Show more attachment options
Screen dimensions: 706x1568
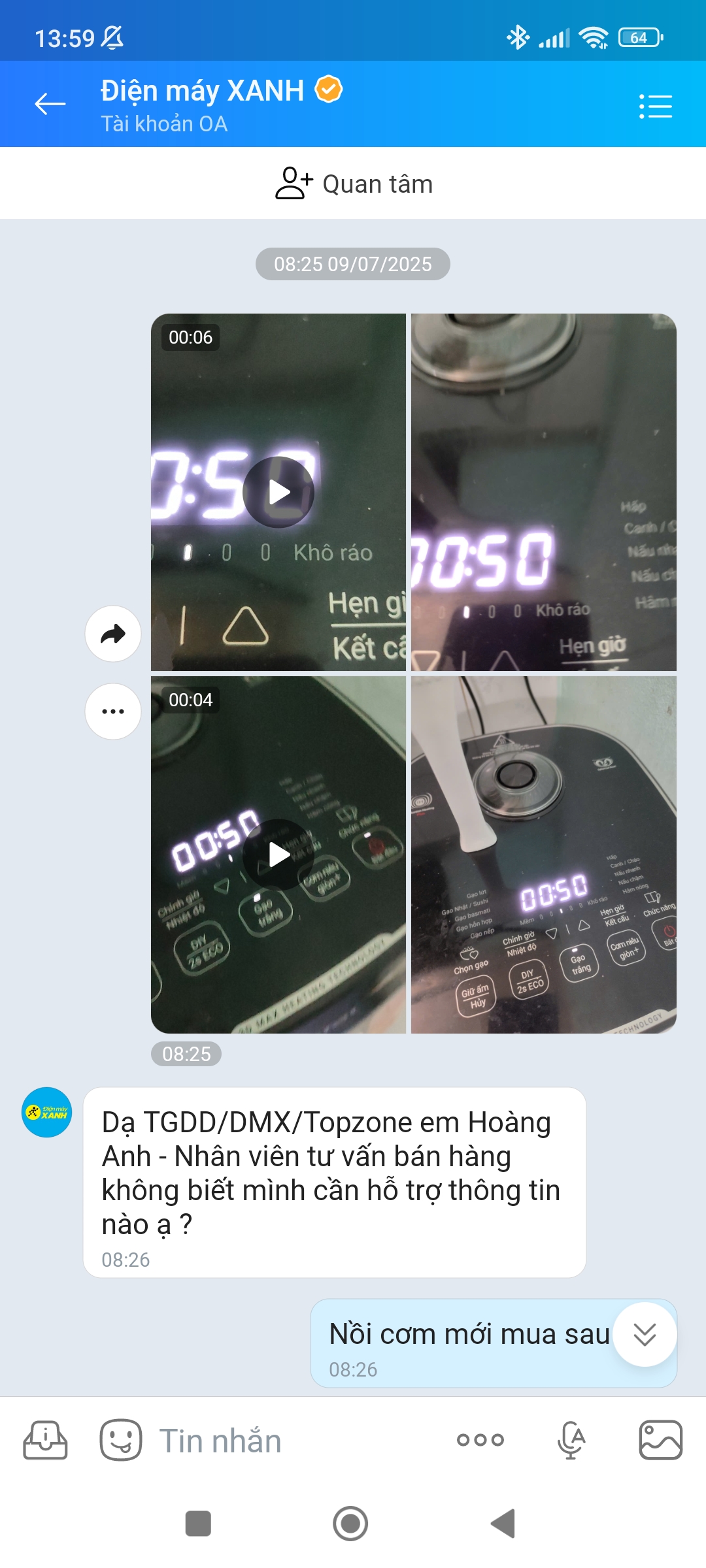point(480,1440)
